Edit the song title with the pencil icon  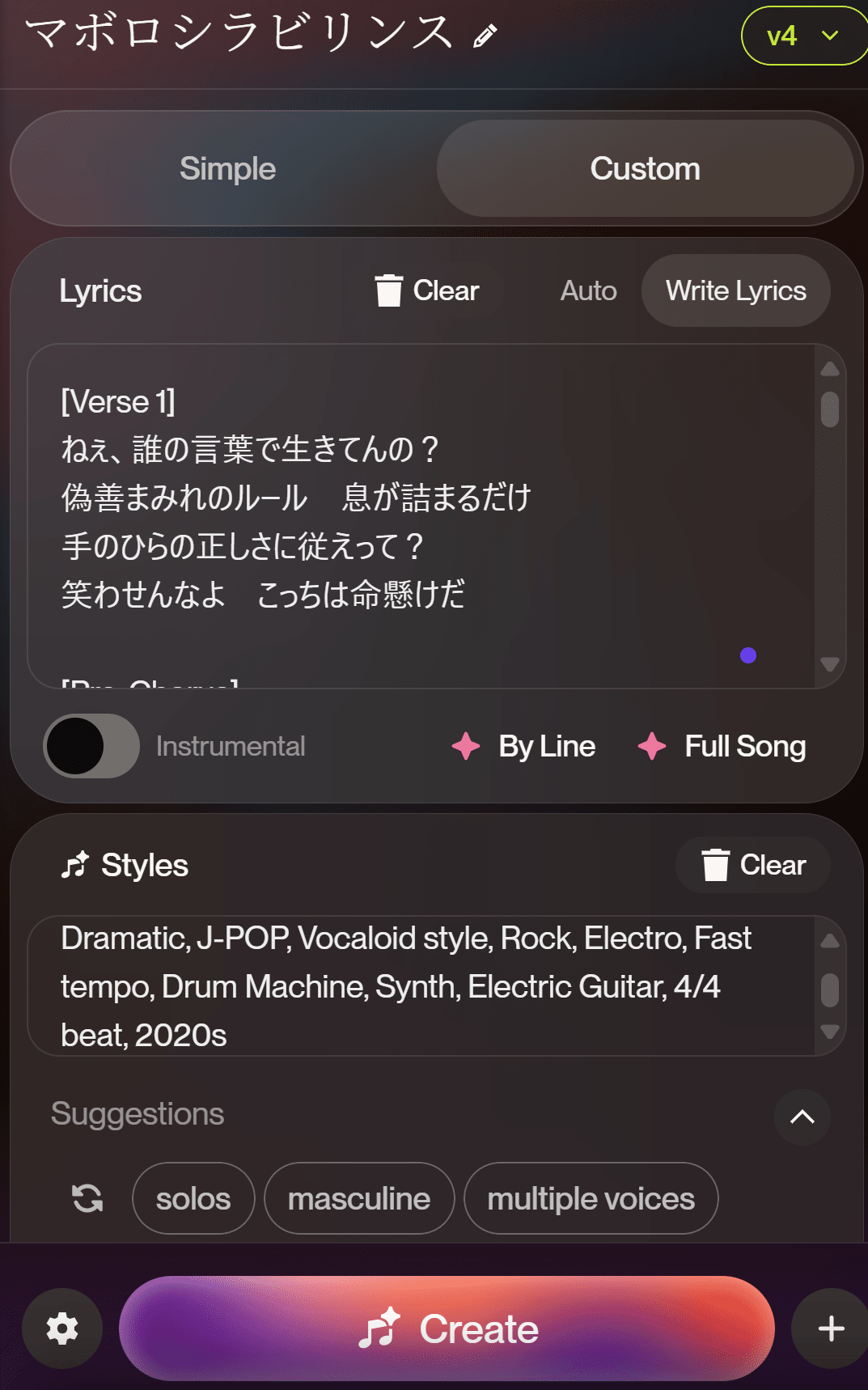(x=485, y=36)
